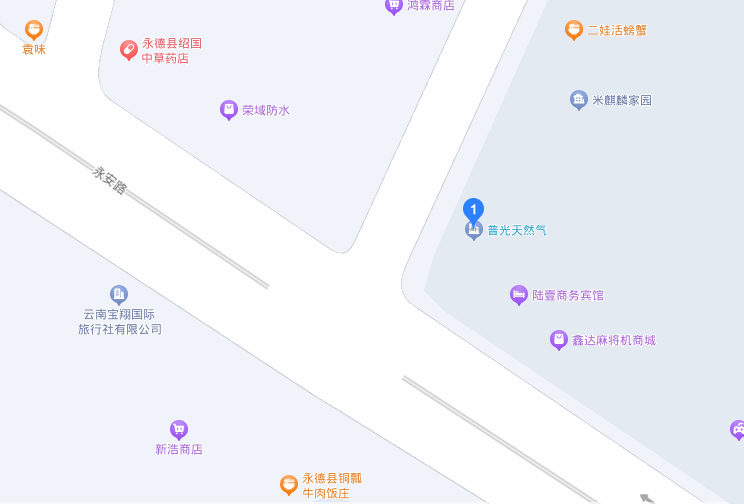Select the 鸿霖商店 shop marker
The width and height of the screenshot is (744, 504).
[x=394, y=6]
